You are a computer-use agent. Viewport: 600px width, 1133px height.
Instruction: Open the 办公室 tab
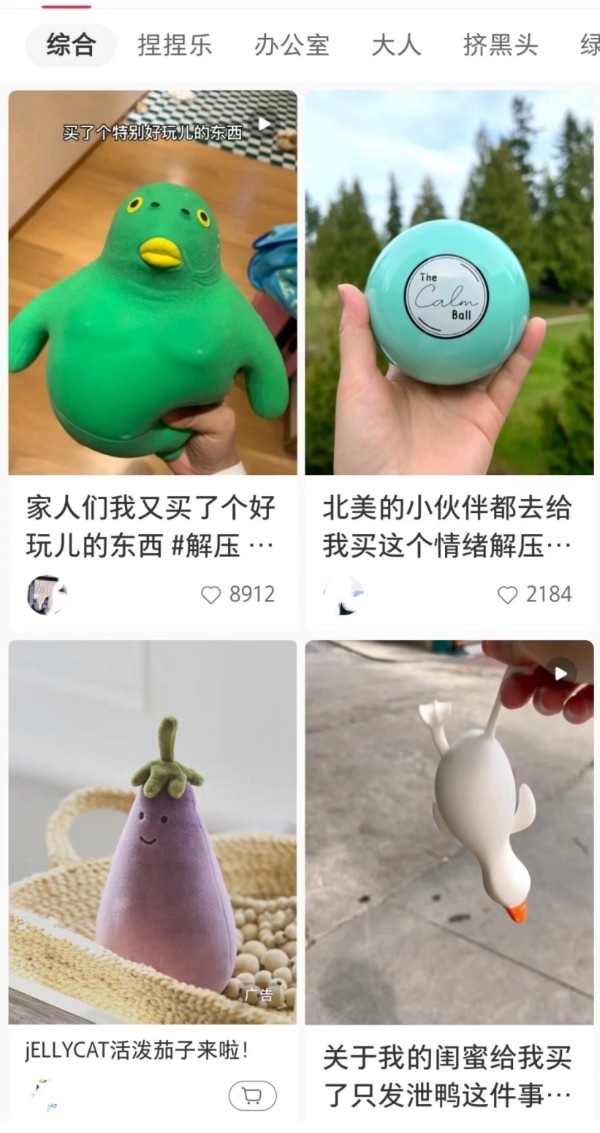[x=292, y=45]
